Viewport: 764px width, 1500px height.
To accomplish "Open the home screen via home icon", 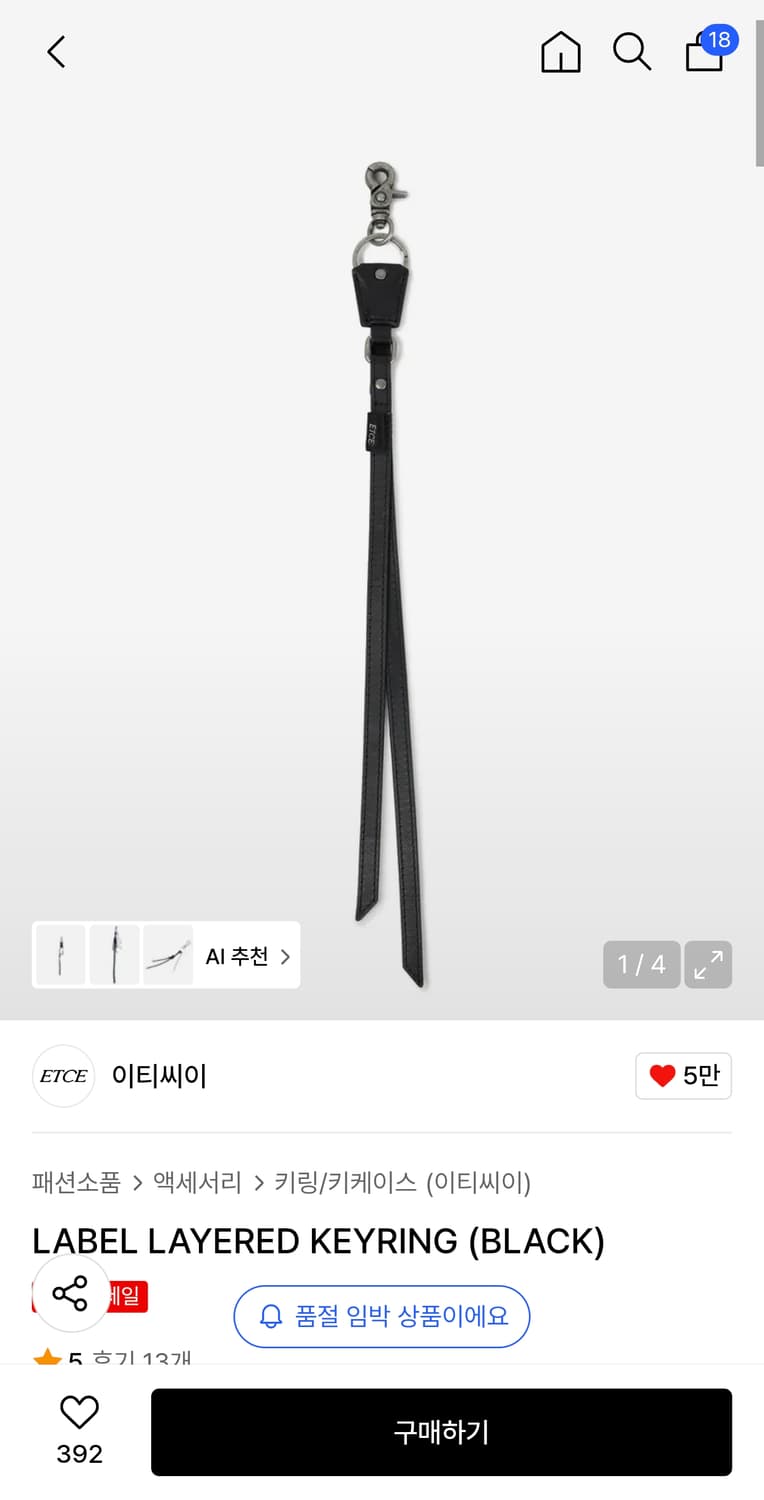I will 560,52.
